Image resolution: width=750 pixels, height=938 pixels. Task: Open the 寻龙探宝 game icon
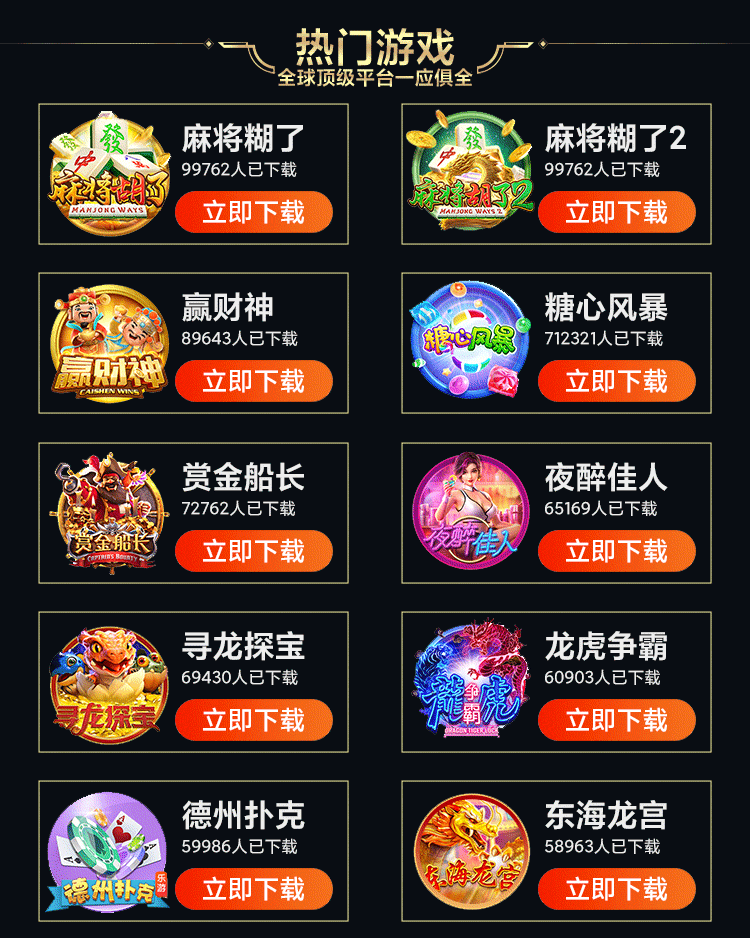[x=105, y=680]
